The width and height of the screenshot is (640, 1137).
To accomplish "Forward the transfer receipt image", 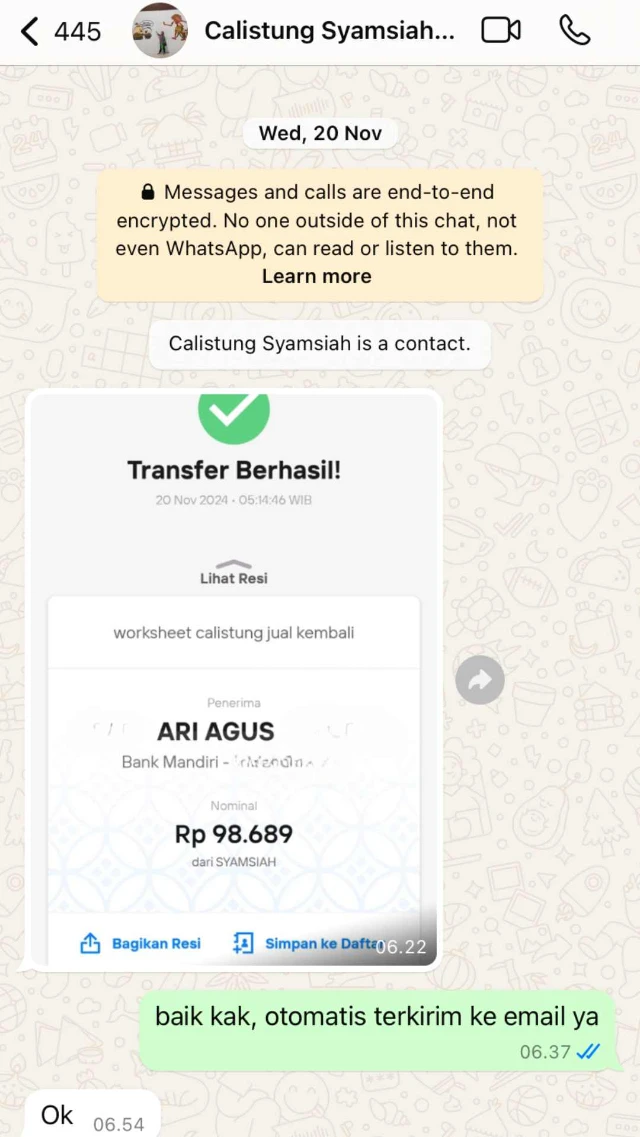I will [480, 681].
